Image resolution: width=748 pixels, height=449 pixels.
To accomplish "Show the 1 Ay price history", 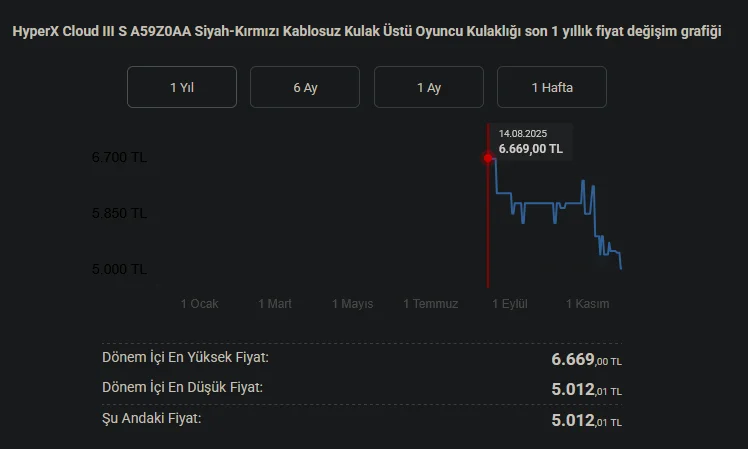I will click(x=429, y=87).
